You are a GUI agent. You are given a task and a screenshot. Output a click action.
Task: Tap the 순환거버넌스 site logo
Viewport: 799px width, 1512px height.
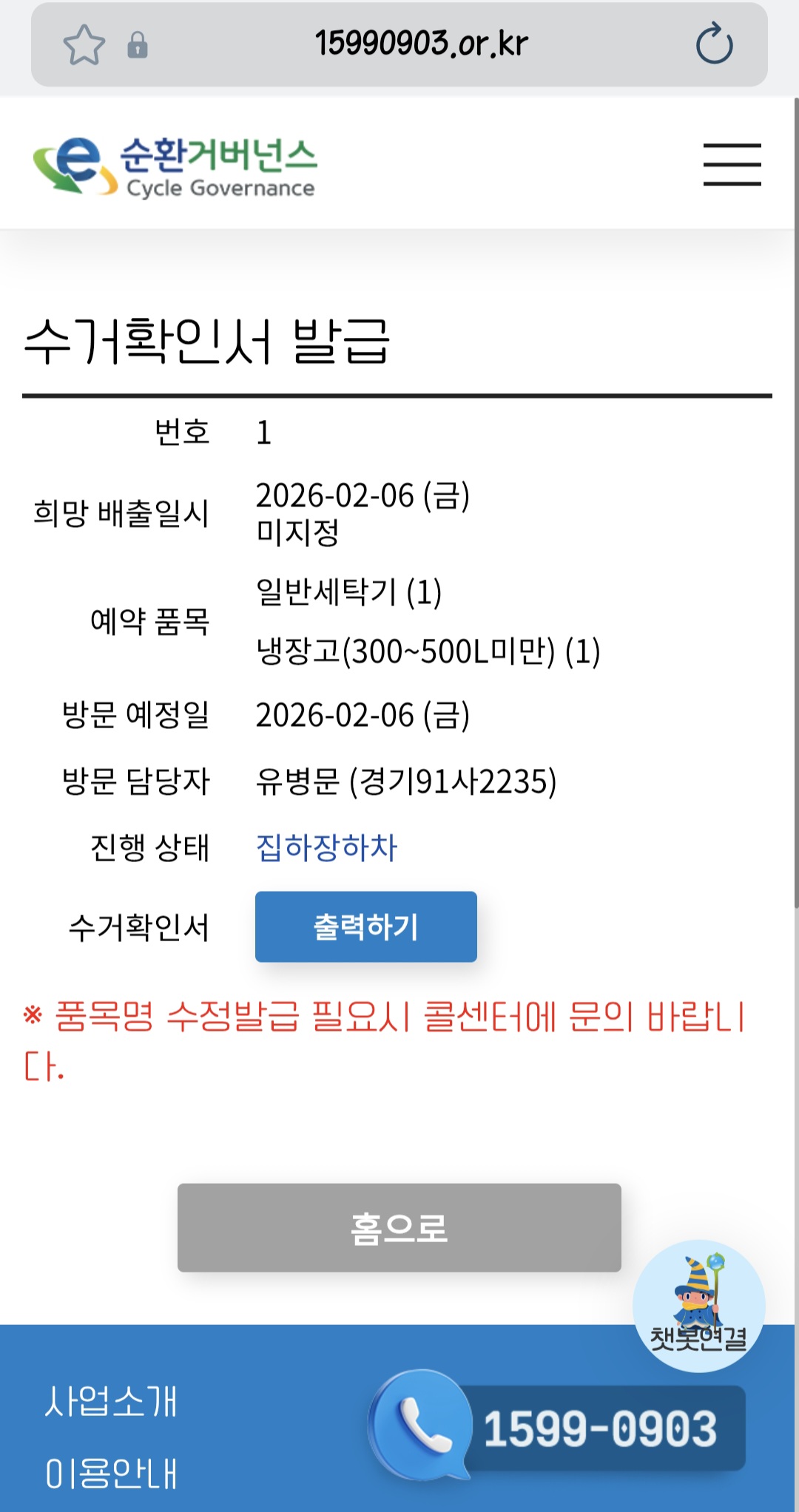[x=175, y=166]
